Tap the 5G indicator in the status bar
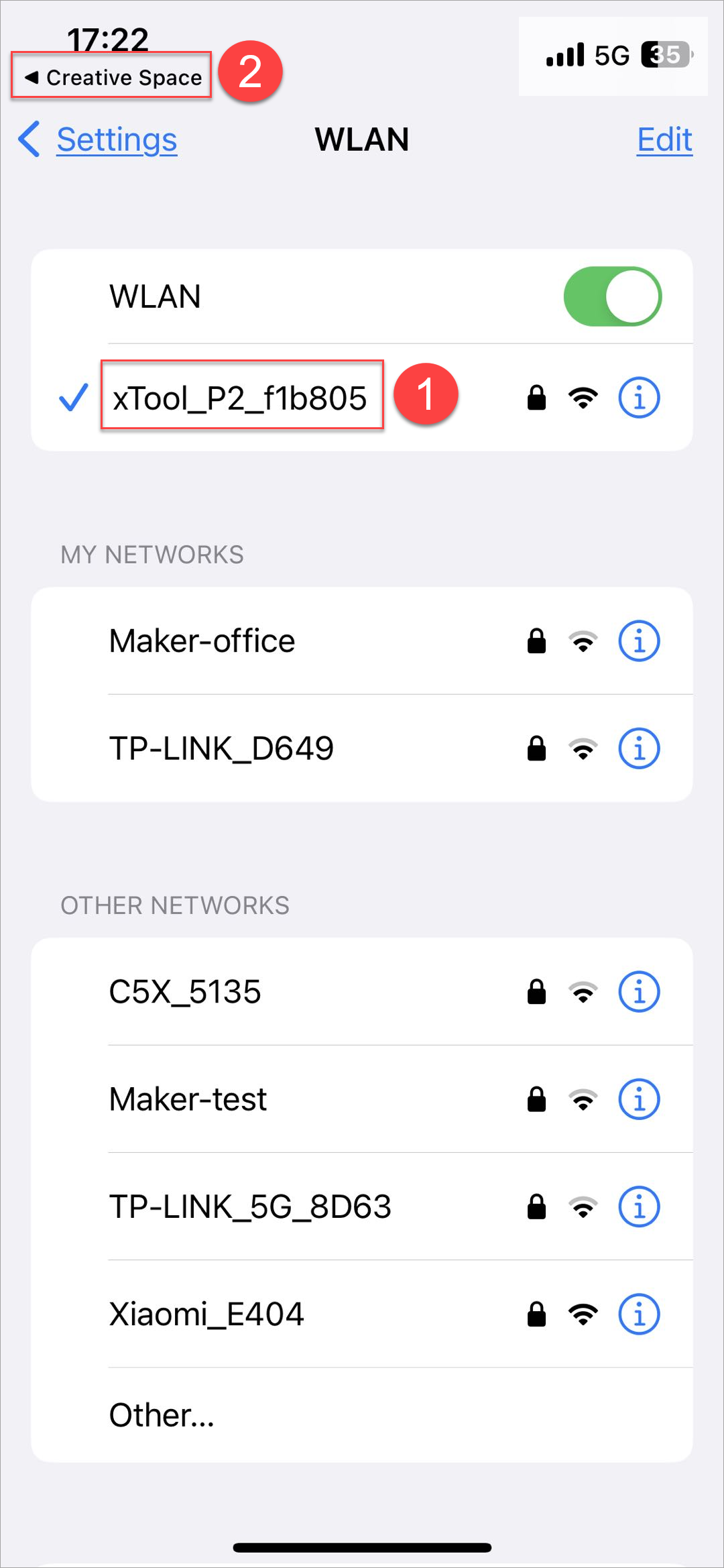Viewport: 724px width, 1568px height. (611, 55)
